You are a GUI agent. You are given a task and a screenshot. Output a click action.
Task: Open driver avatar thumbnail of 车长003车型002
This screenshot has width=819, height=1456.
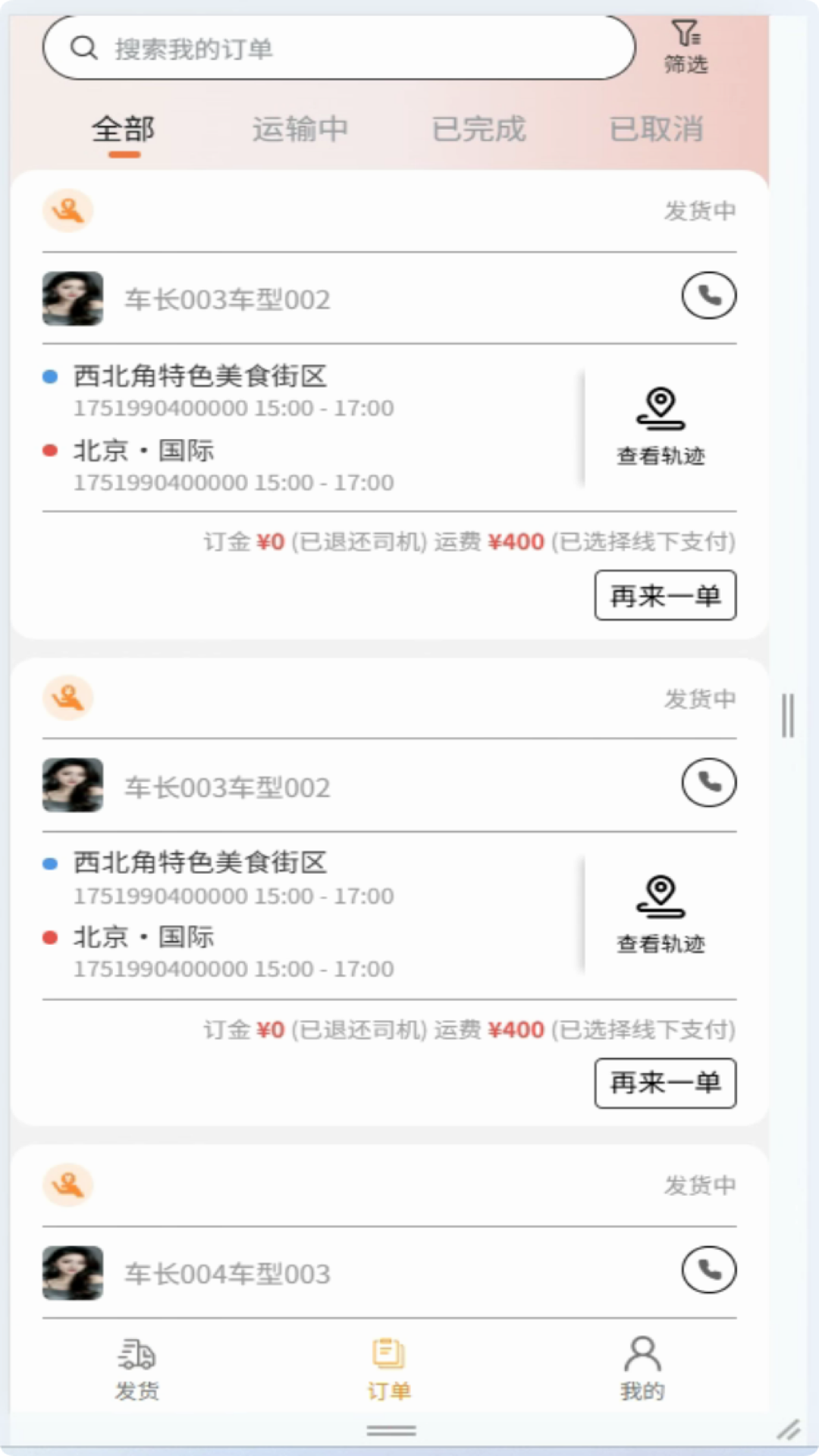[71, 297]
